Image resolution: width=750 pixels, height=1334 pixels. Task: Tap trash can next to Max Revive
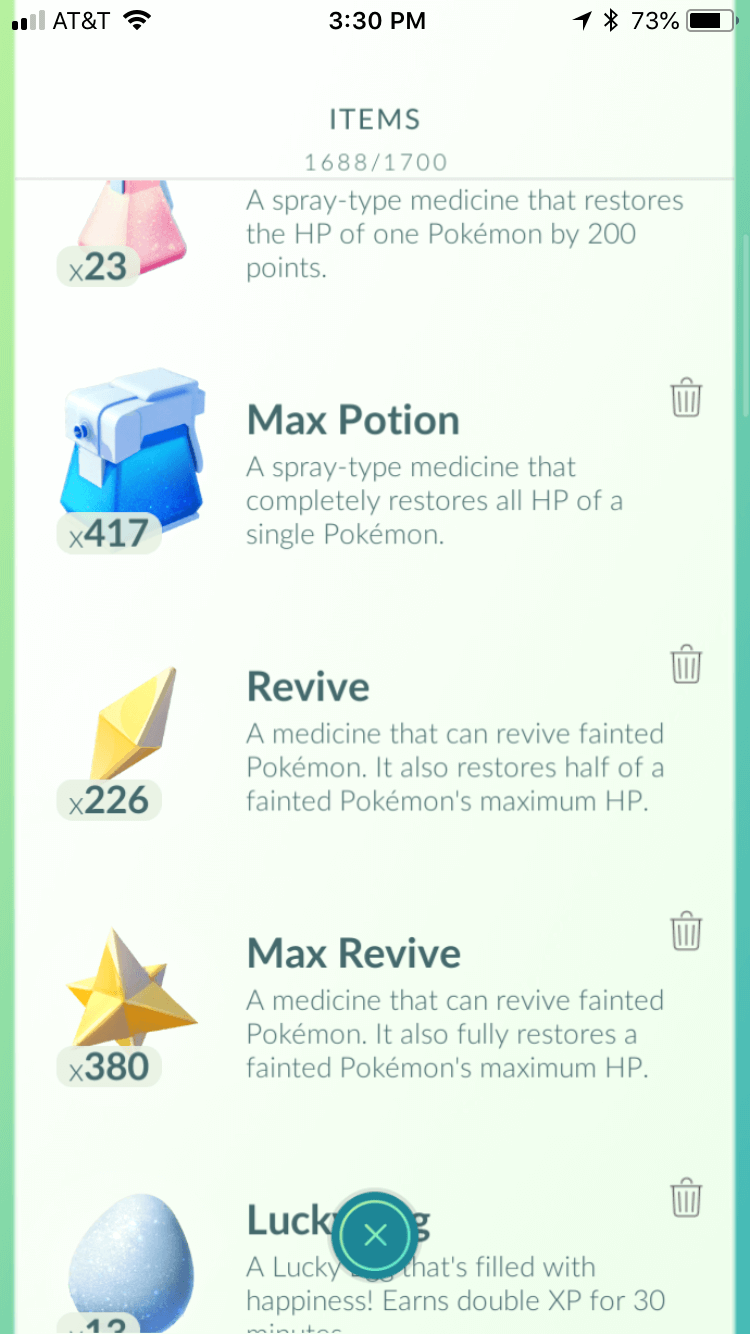click(686, 931)
